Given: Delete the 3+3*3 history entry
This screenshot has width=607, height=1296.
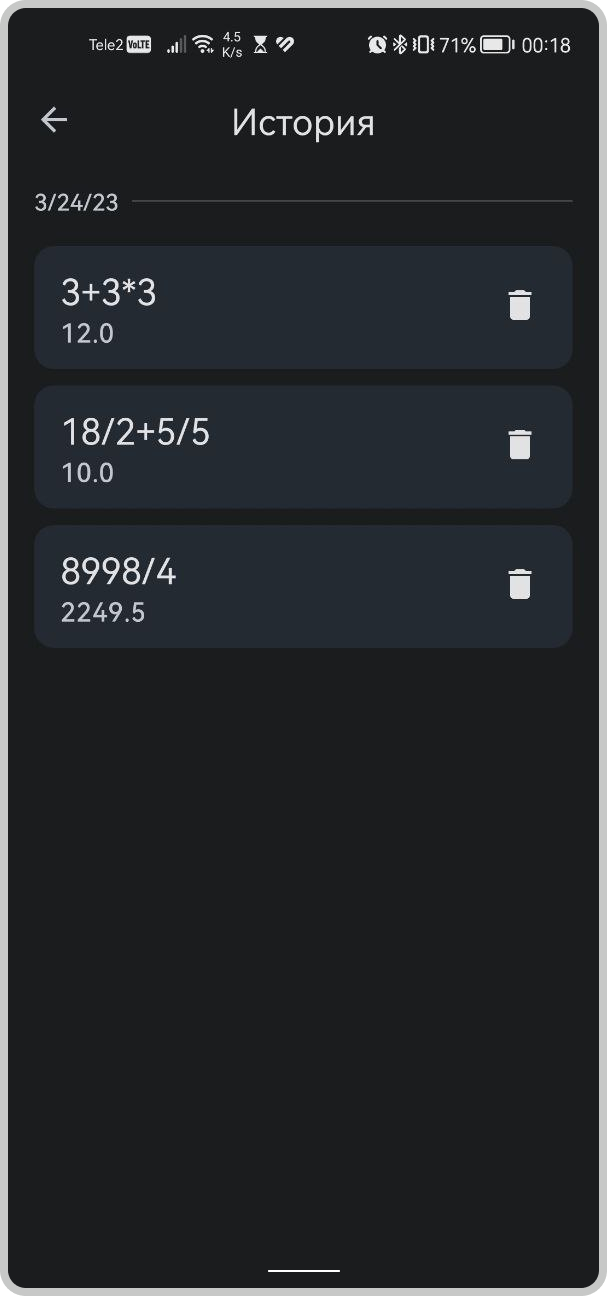Looking at the screenshot, I should pos(519,305).
